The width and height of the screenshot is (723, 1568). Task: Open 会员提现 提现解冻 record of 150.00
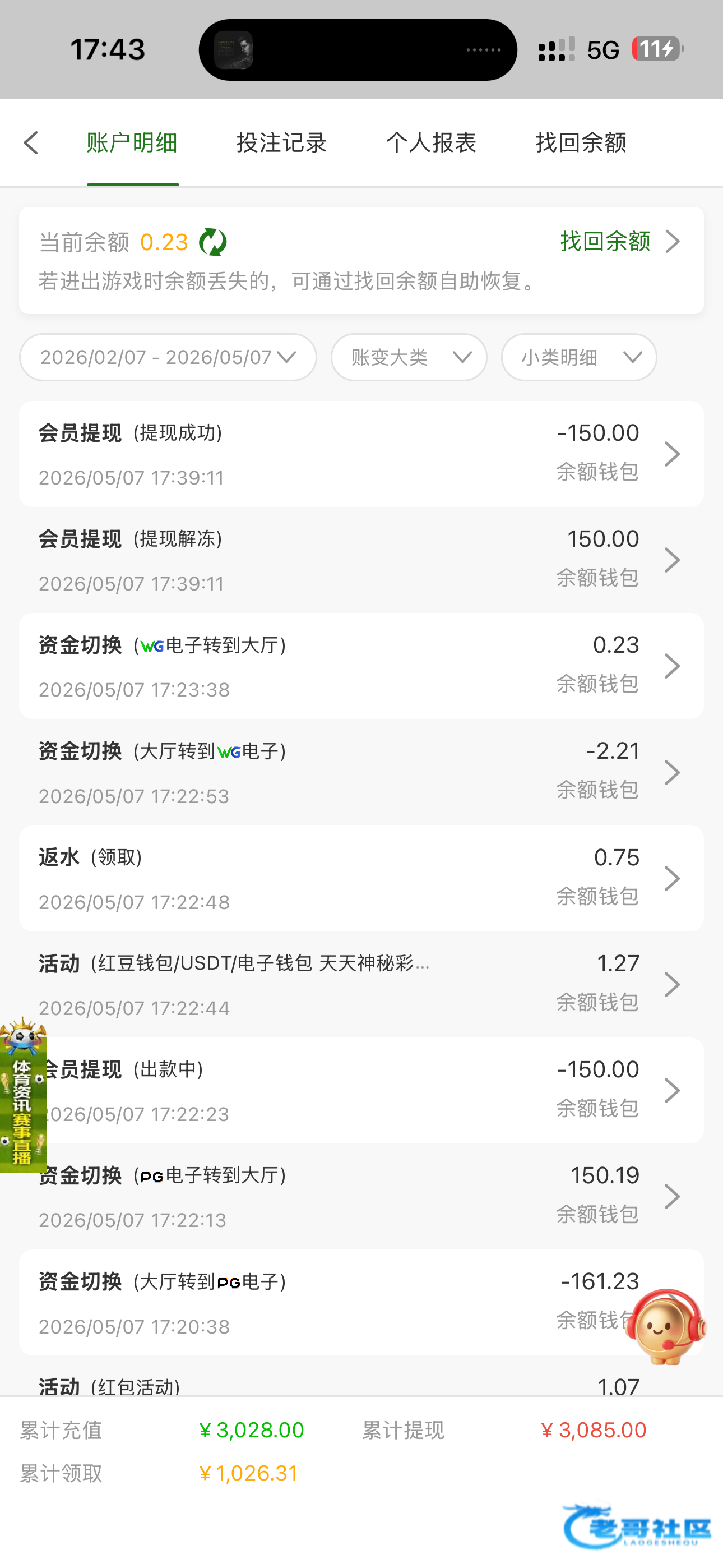point(361,560)
